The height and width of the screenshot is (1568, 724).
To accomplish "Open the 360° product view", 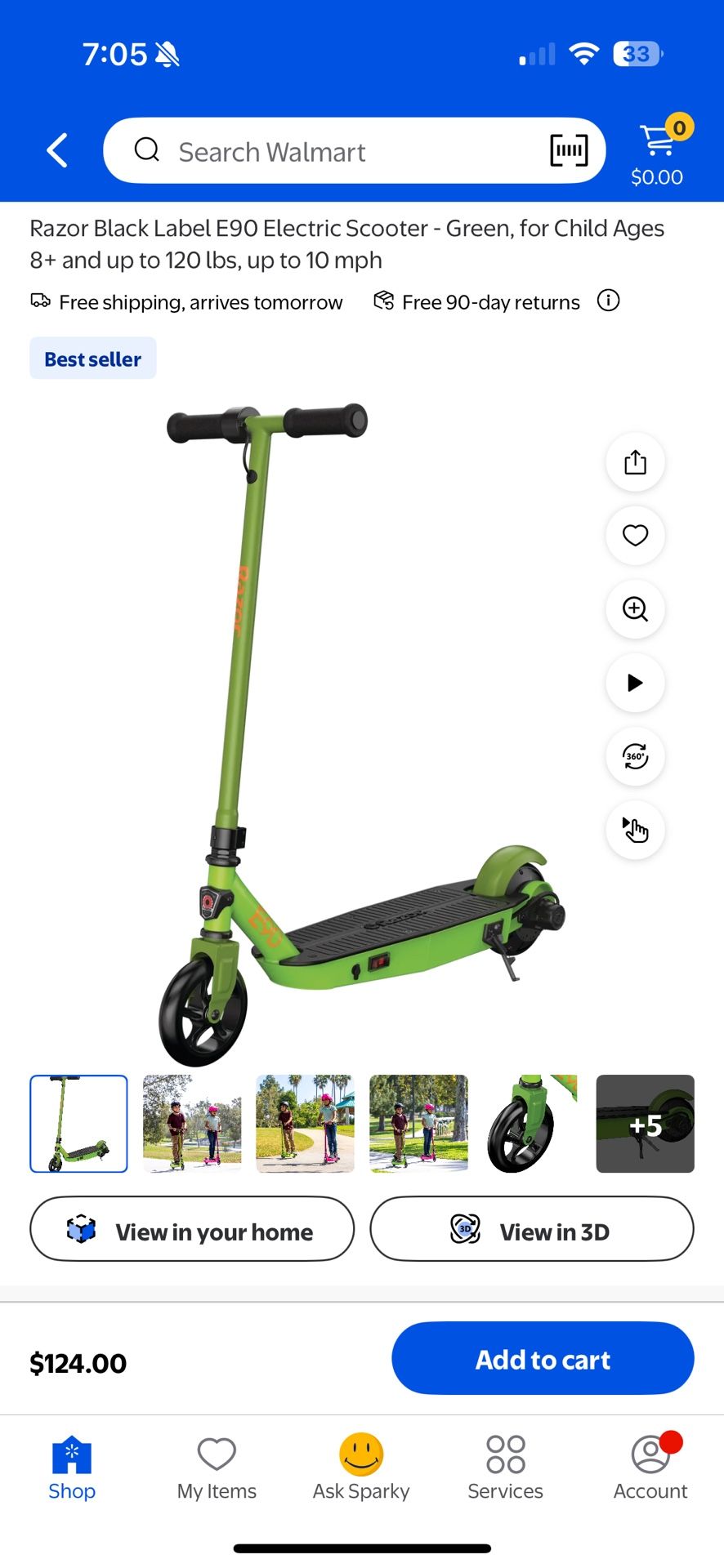I will (x=635, y=756).
